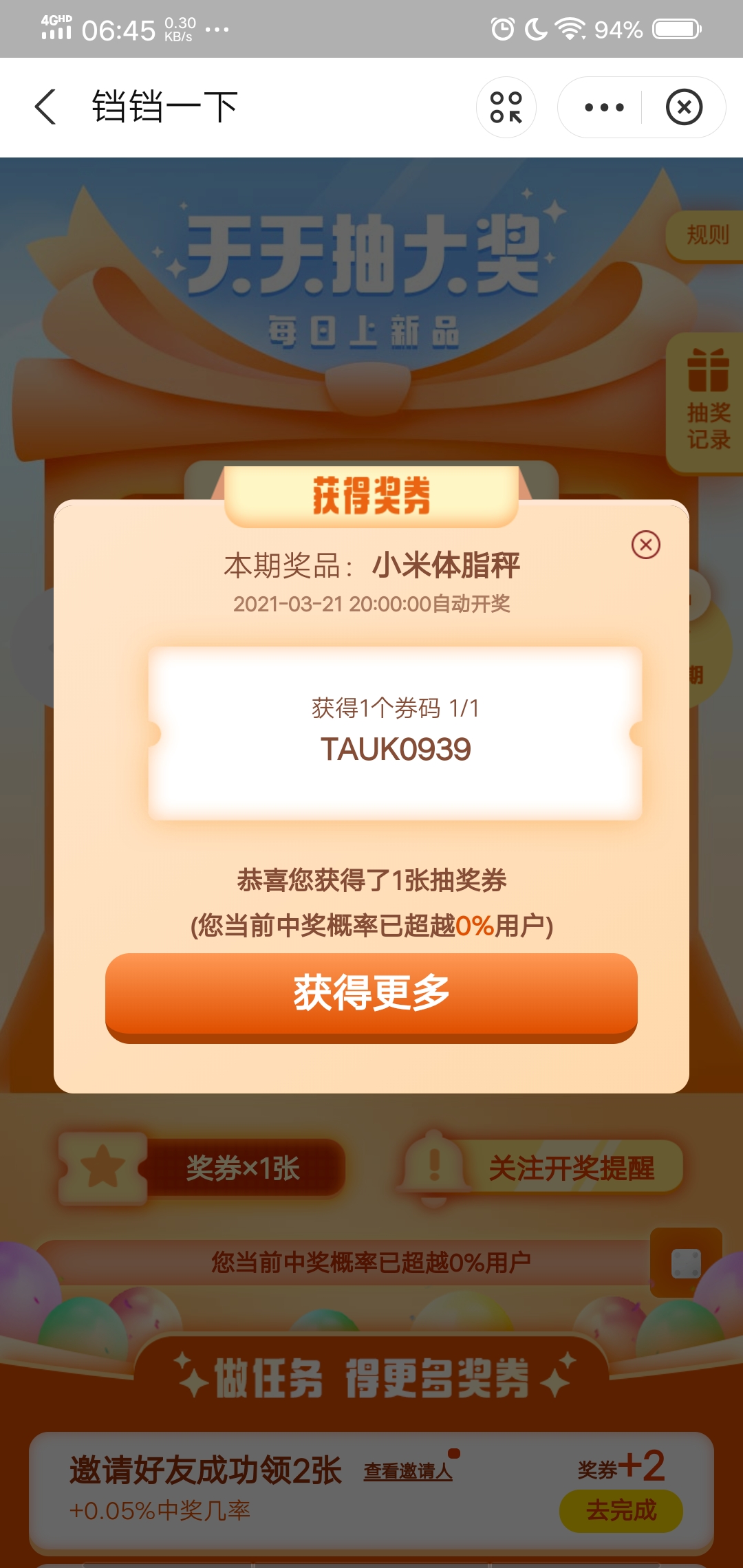Tap the 获得更多 button
743x1568 pixels.
(x=371, y=994)
